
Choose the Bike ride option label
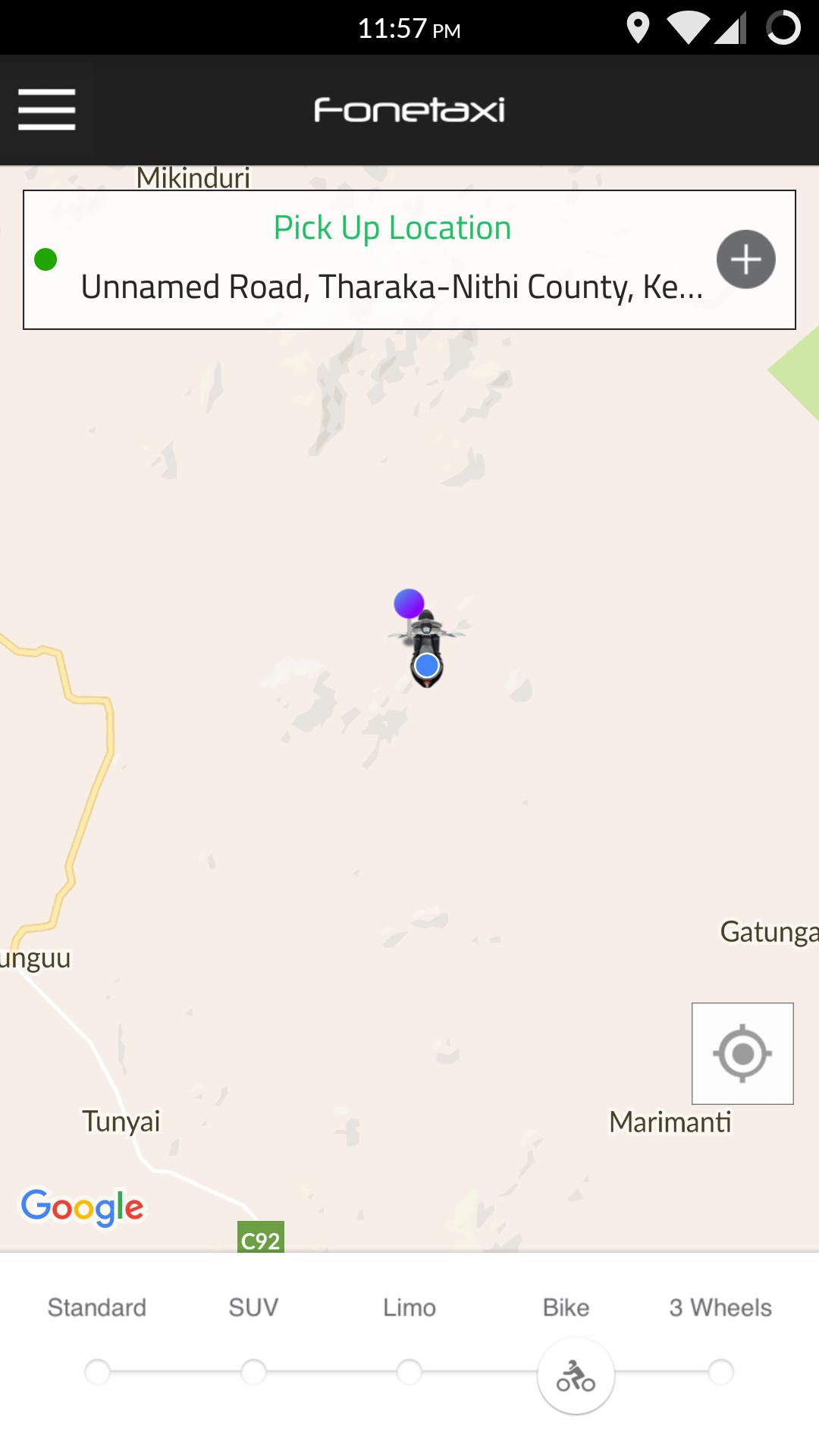pos(566,1307)
